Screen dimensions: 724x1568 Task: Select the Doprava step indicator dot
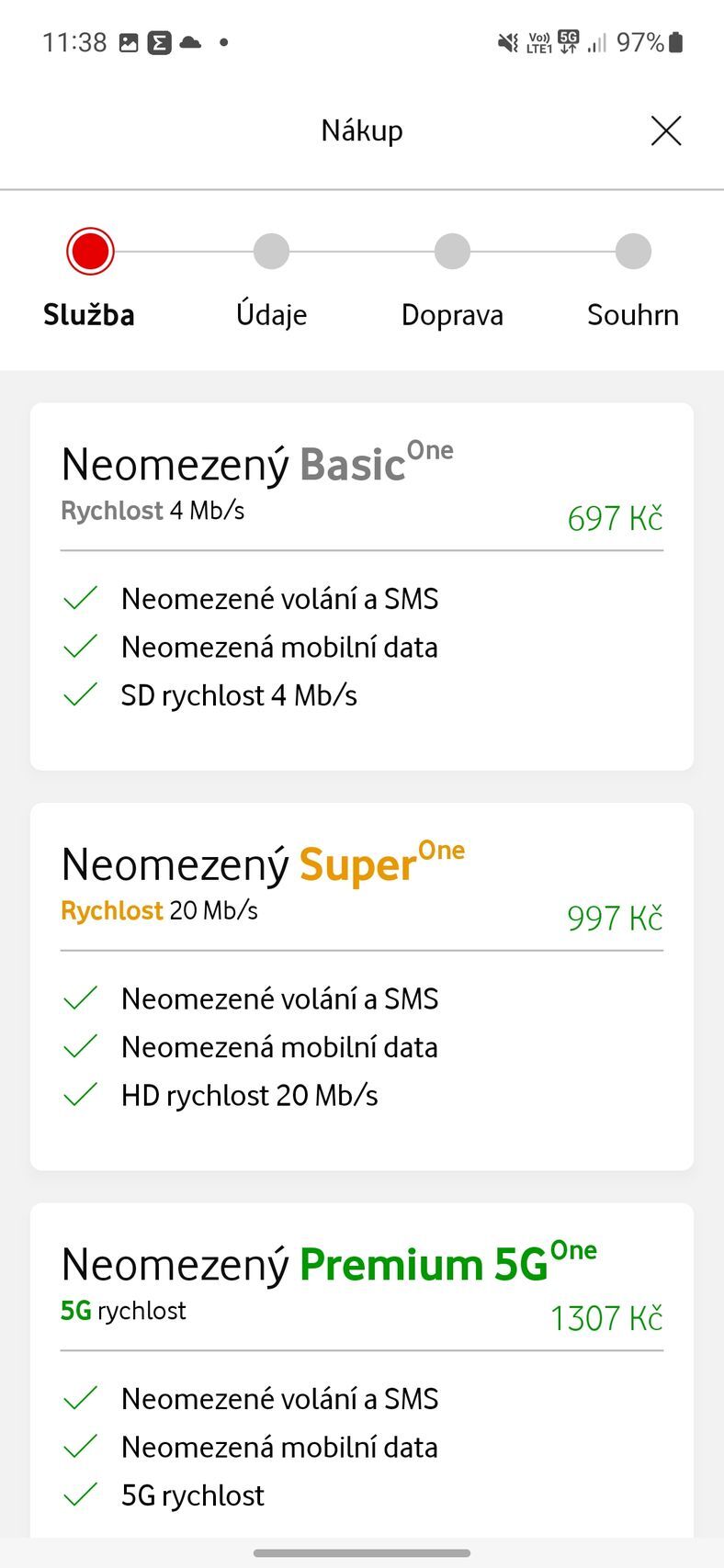452,250
